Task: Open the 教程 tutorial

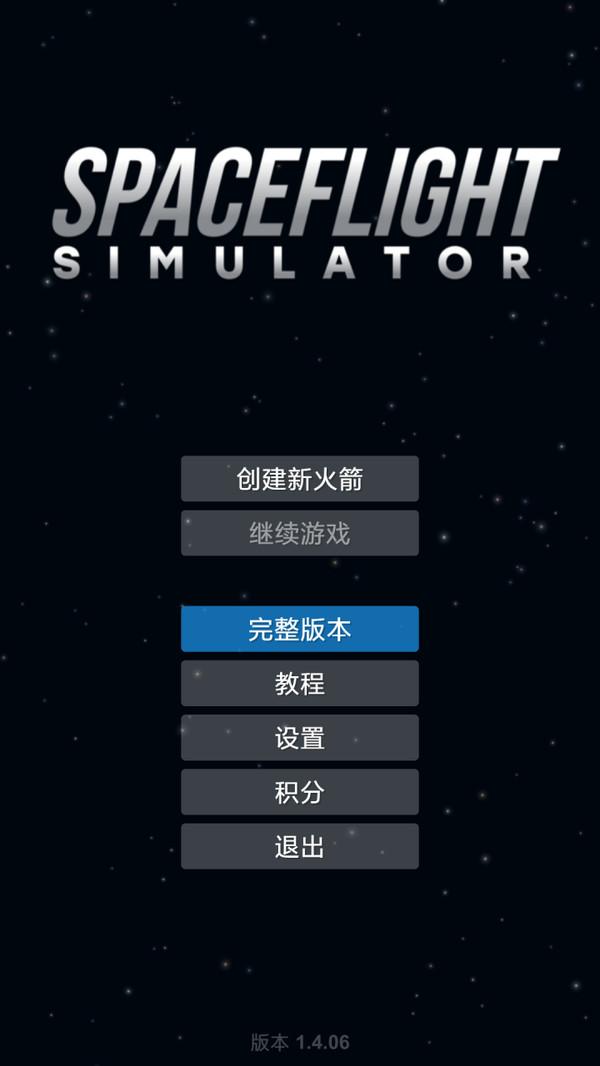Action: 299,684
